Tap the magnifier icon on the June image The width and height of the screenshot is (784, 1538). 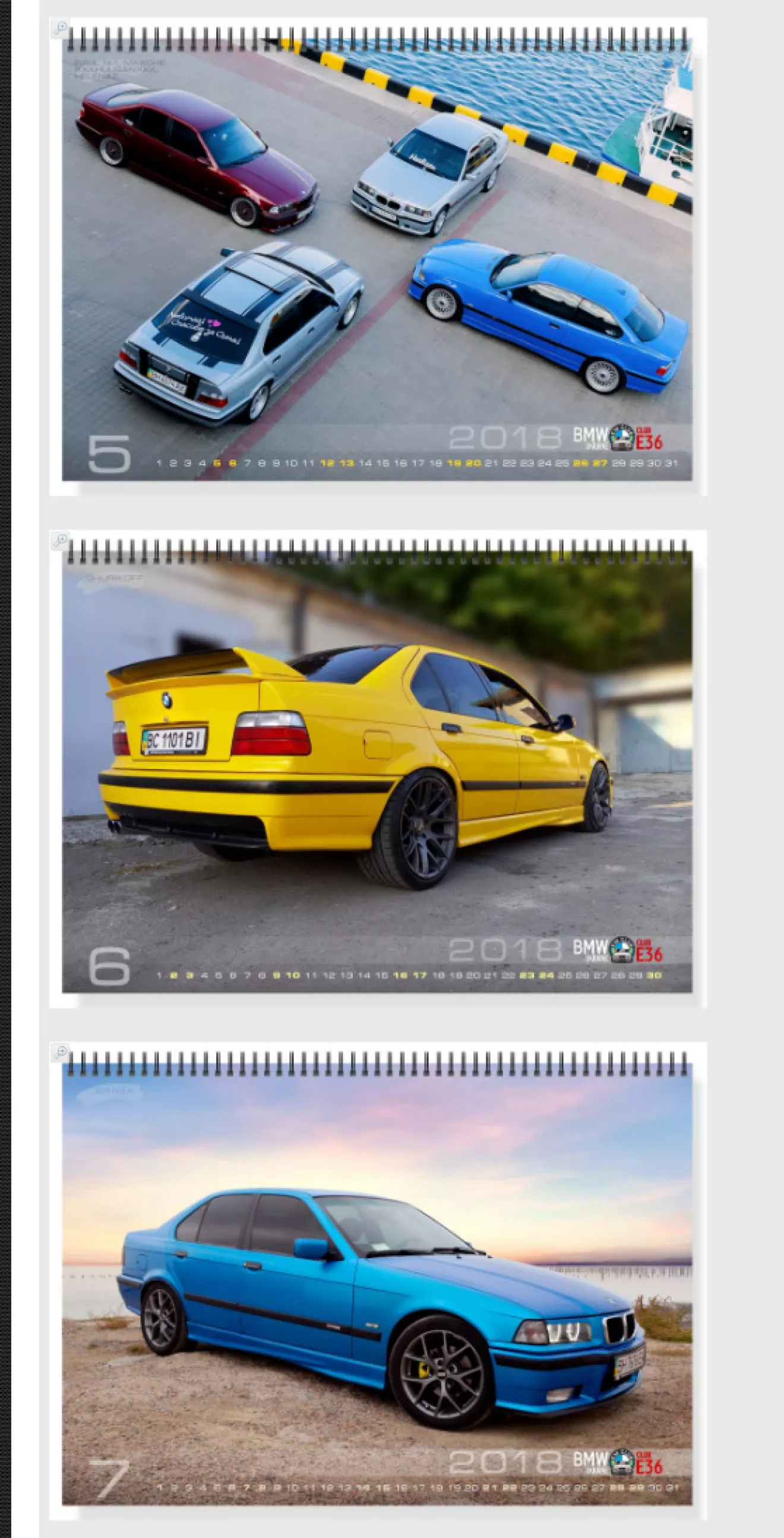[x=60, y=541]
